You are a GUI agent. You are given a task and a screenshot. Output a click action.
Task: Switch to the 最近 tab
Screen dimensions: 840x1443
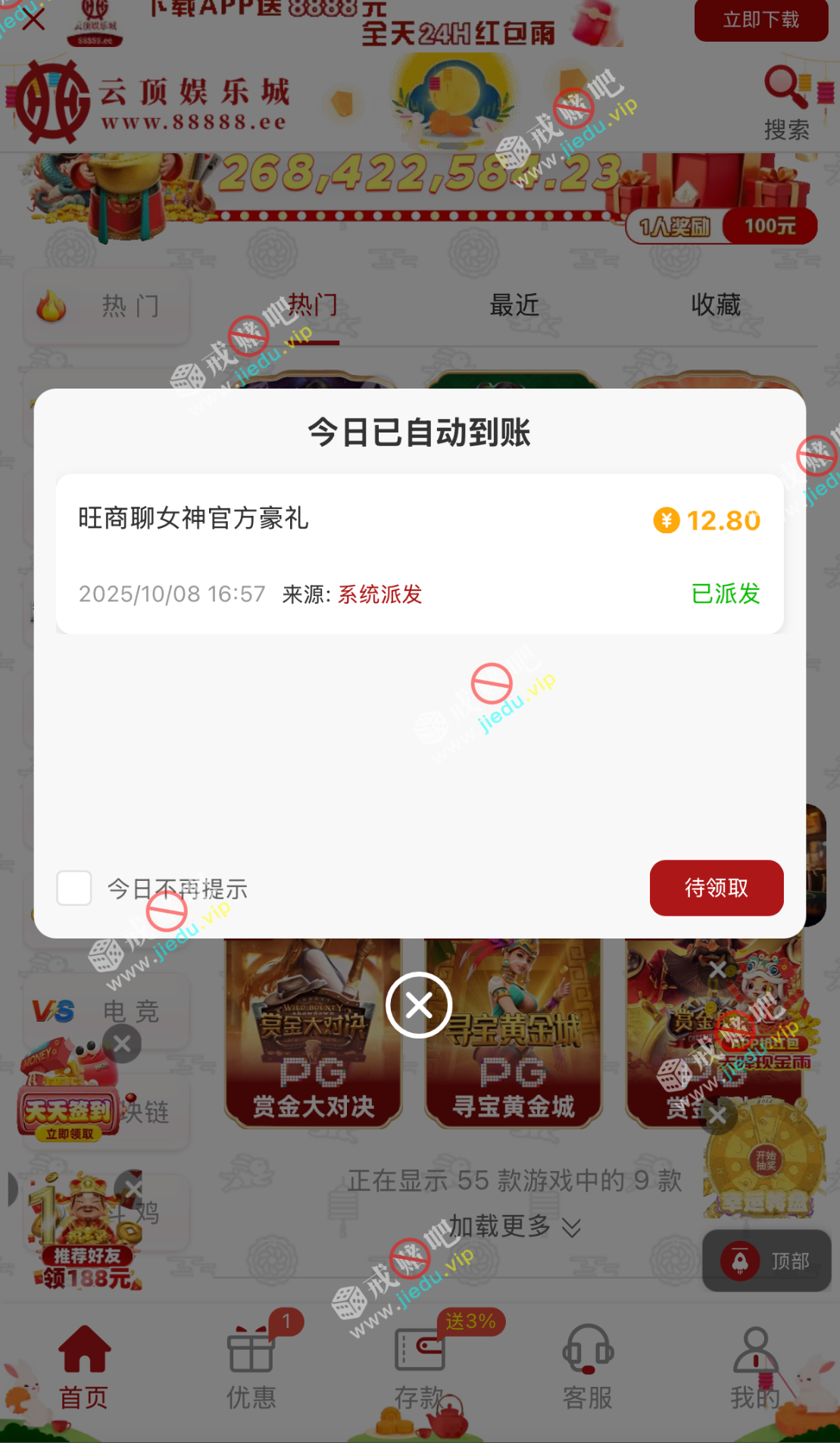point(514,305)
